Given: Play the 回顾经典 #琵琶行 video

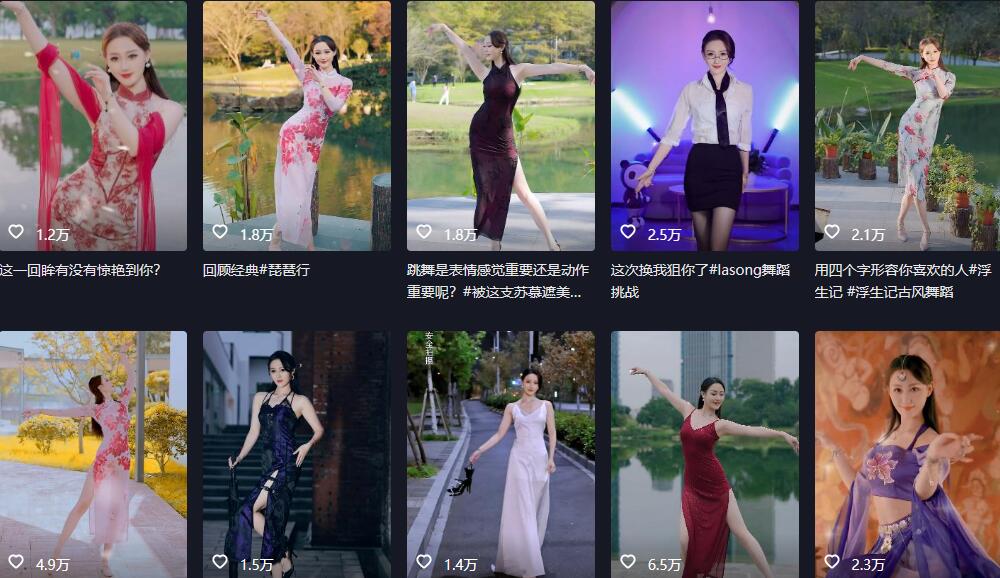Looking at the screenshot, I should click(x=297, y=125).
